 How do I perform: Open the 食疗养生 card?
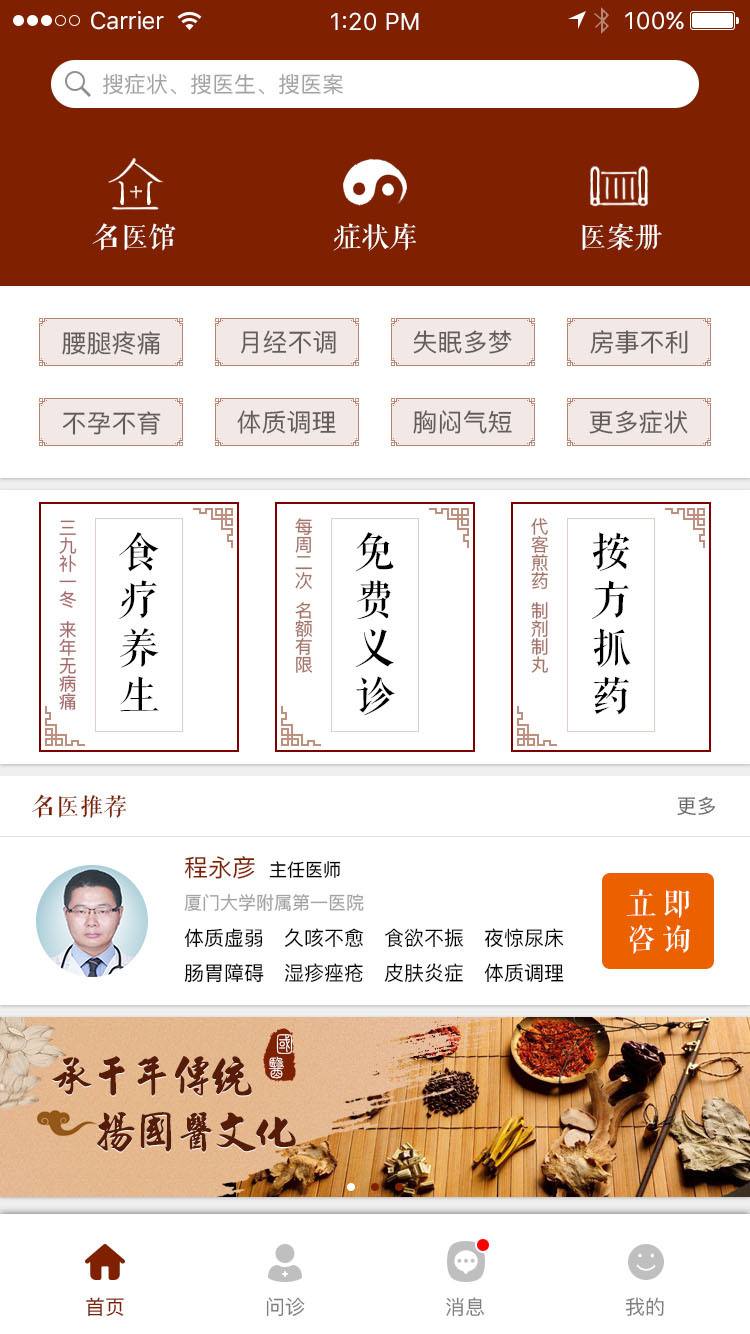[x=139, y=627]
